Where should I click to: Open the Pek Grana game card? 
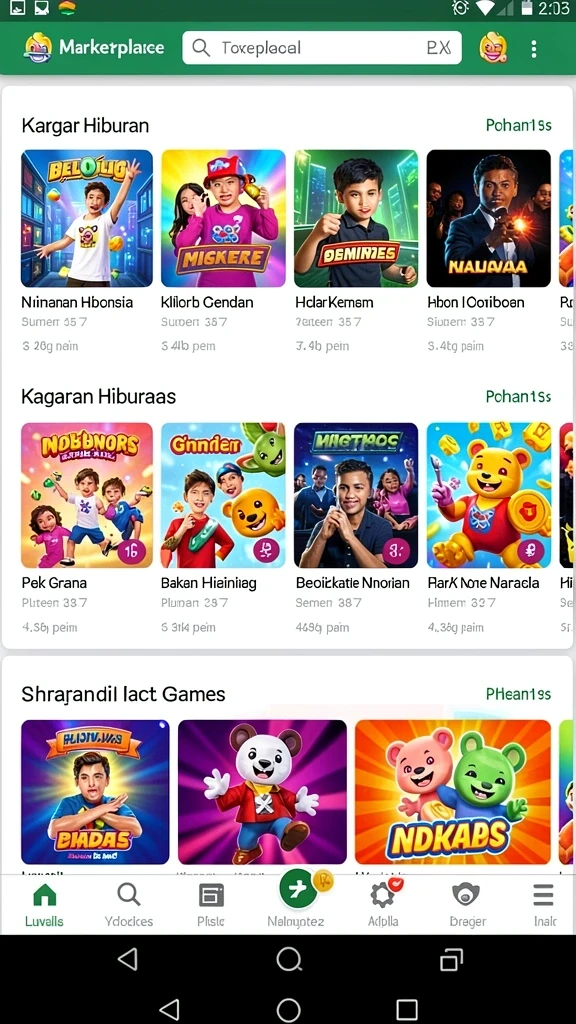point(87,528)
